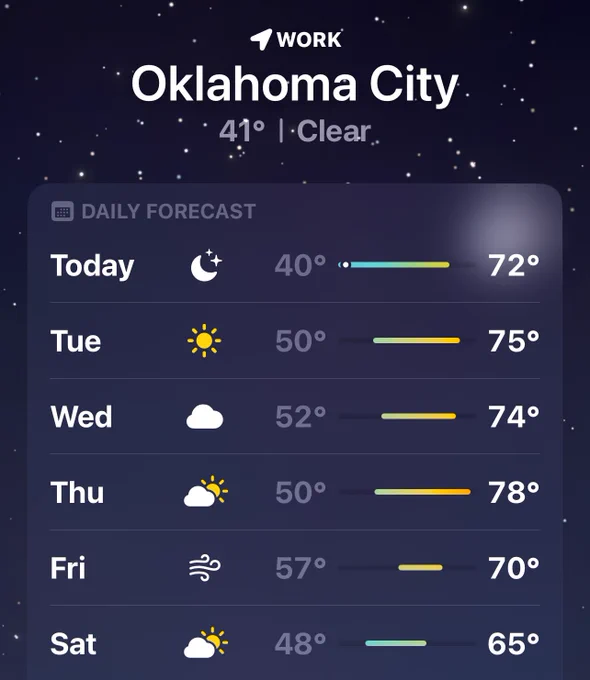Select the Thu forecast row
This screenshot has width=590, height=680.
click(295, 492)
